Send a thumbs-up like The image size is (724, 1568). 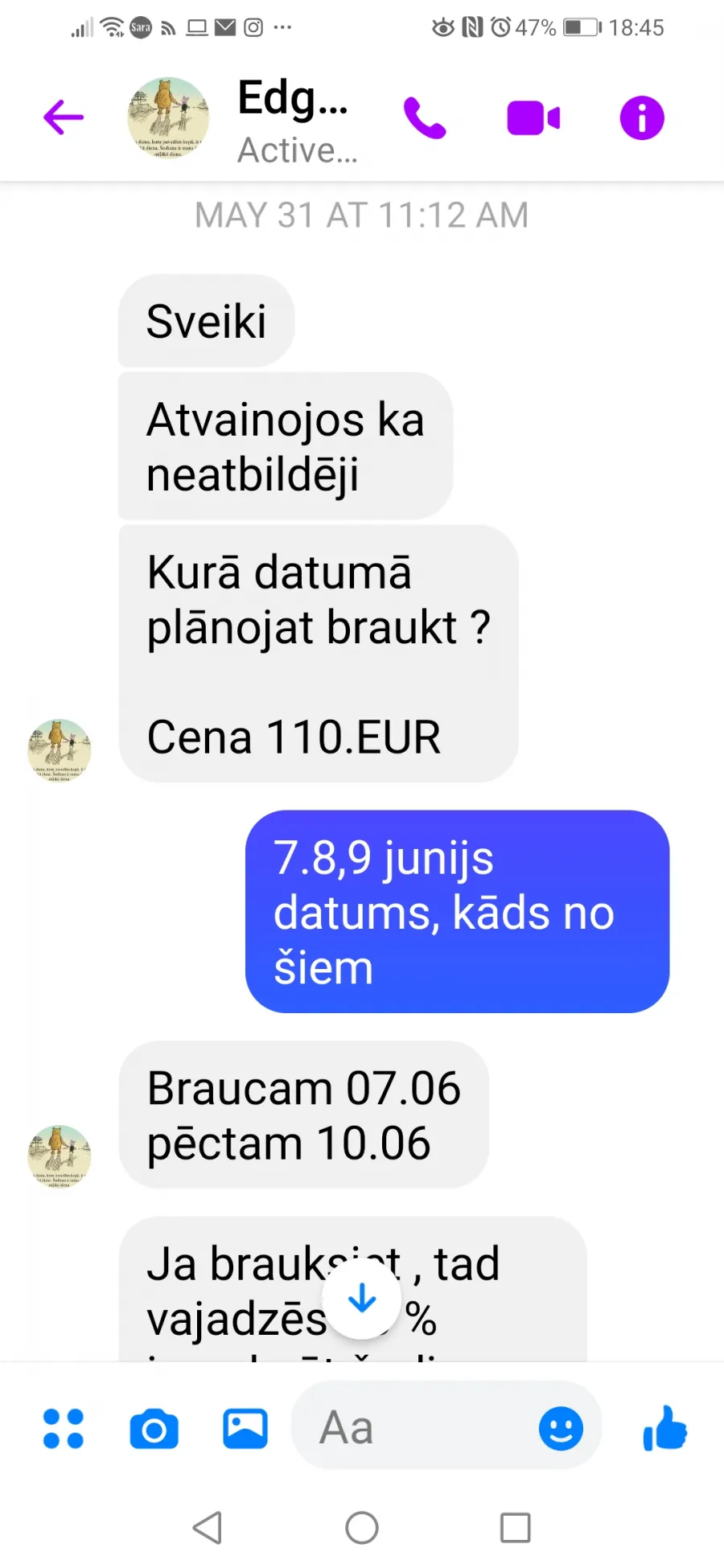click(665, 1429)
